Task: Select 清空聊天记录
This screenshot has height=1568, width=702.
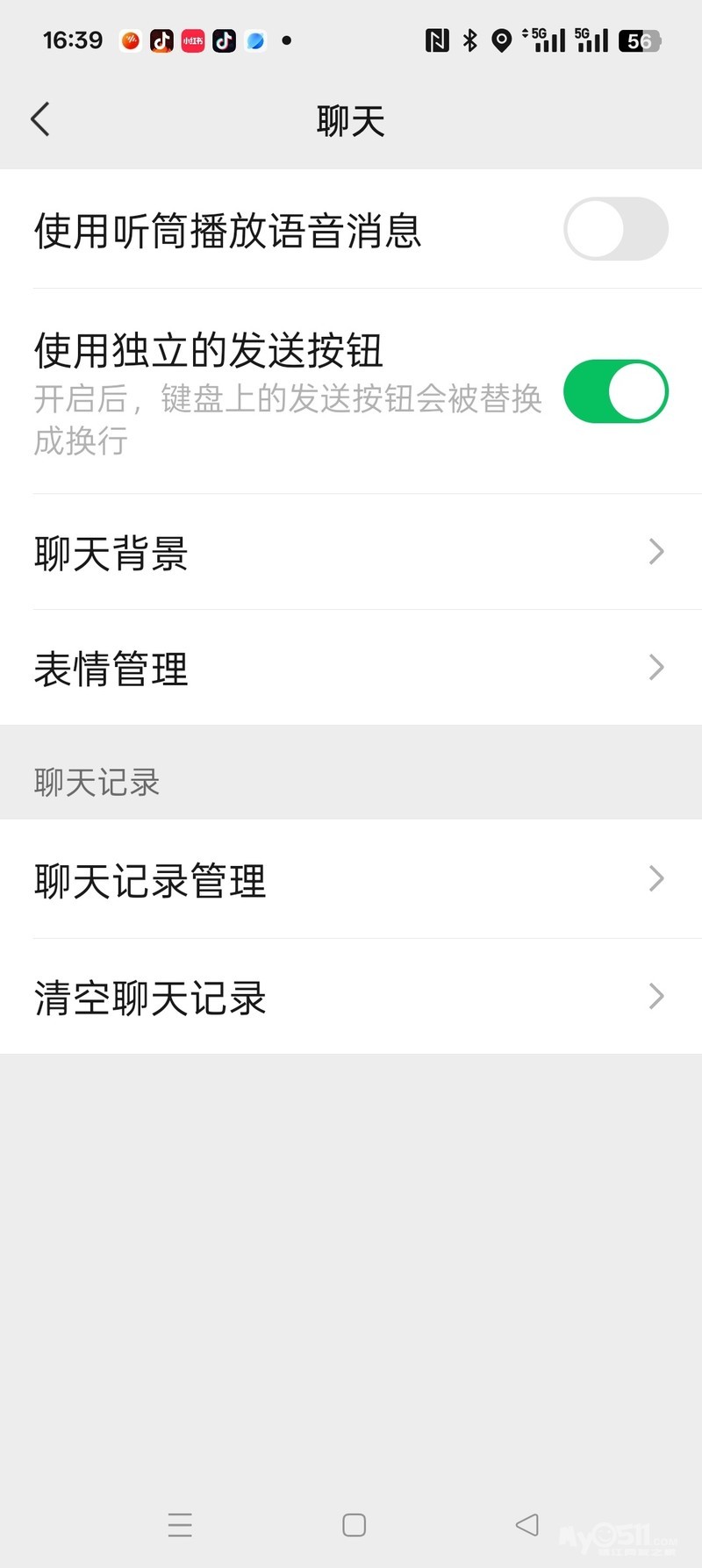Action: [351, 997]
